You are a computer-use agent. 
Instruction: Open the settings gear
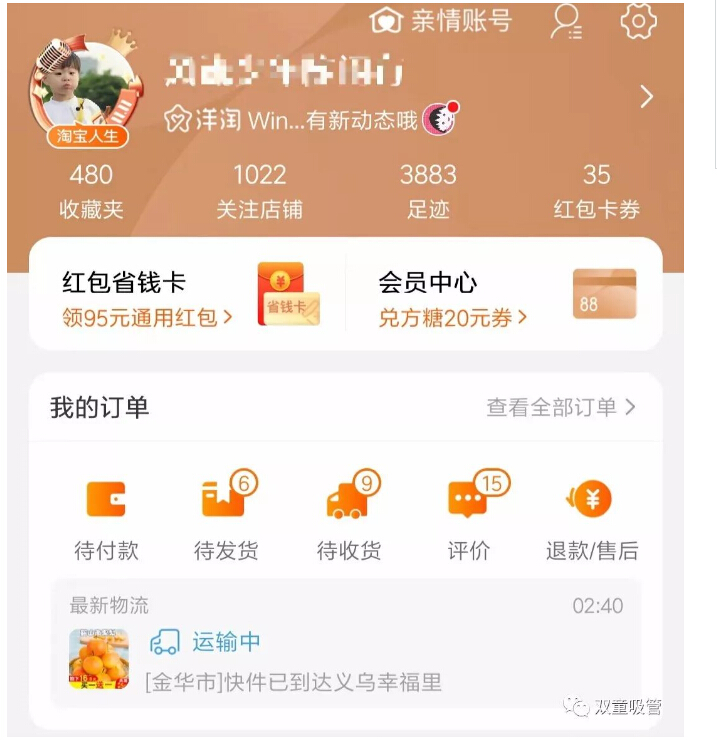(x=639, y=21)
